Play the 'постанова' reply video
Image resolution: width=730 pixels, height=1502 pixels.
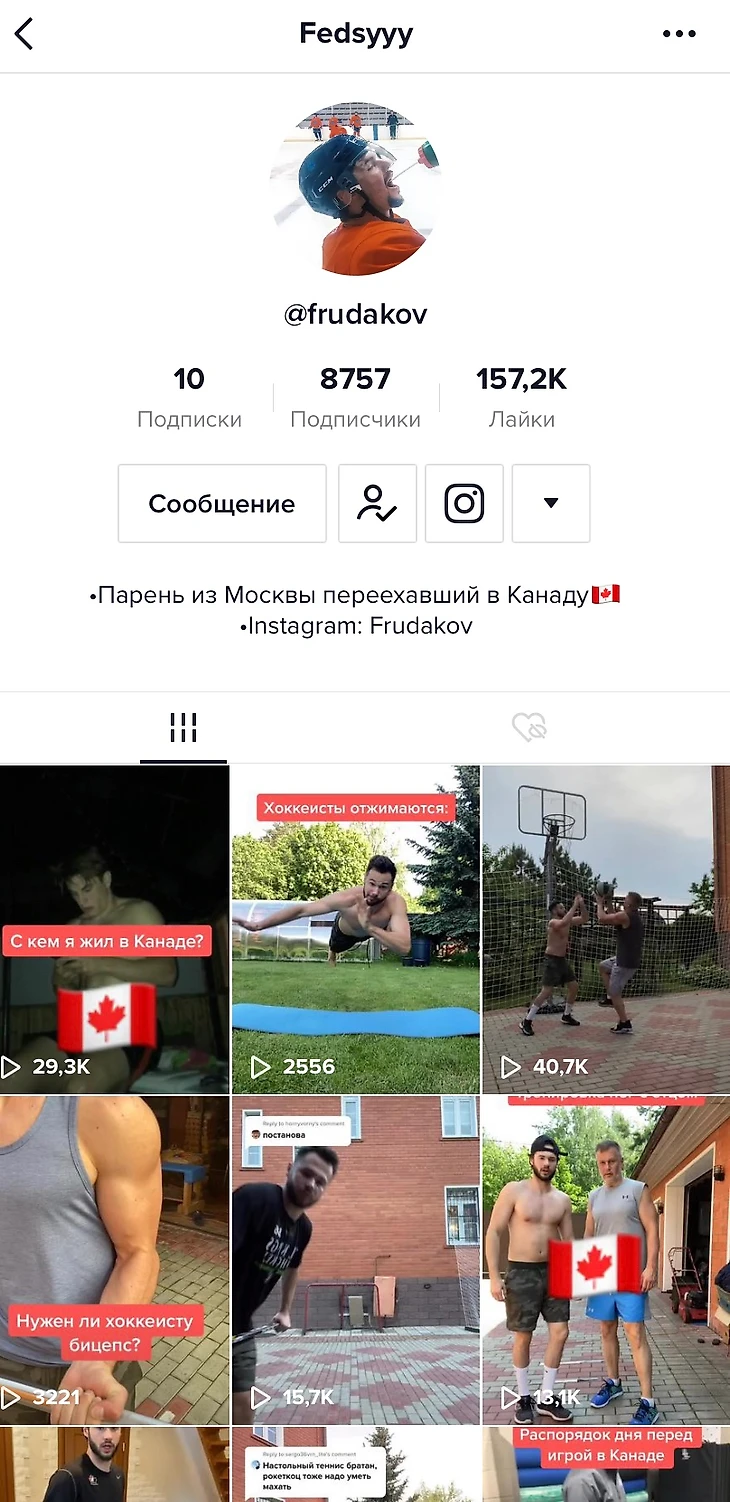tap(355, 1260)
